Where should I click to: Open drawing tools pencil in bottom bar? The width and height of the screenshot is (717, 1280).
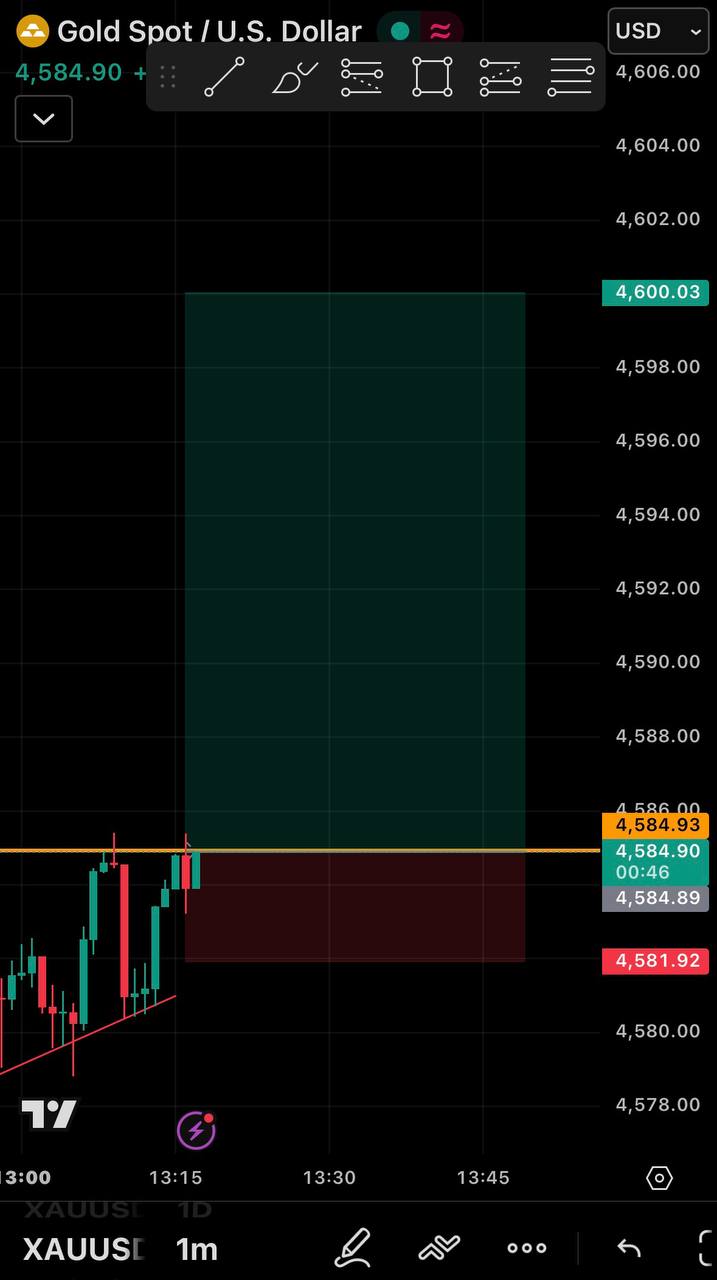[x=353, y=1247]
